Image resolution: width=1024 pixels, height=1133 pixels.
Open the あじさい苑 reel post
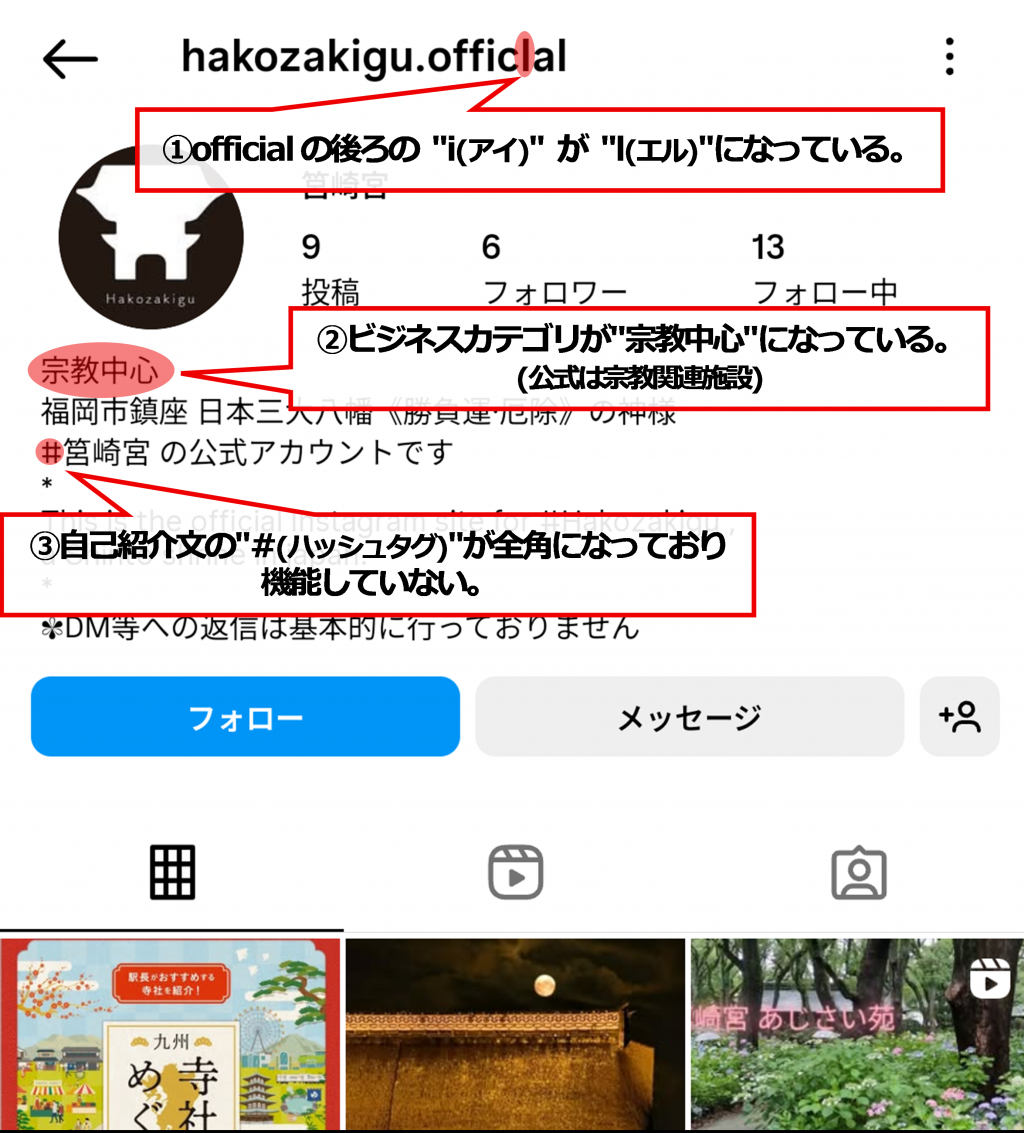tap(857, 1035)
